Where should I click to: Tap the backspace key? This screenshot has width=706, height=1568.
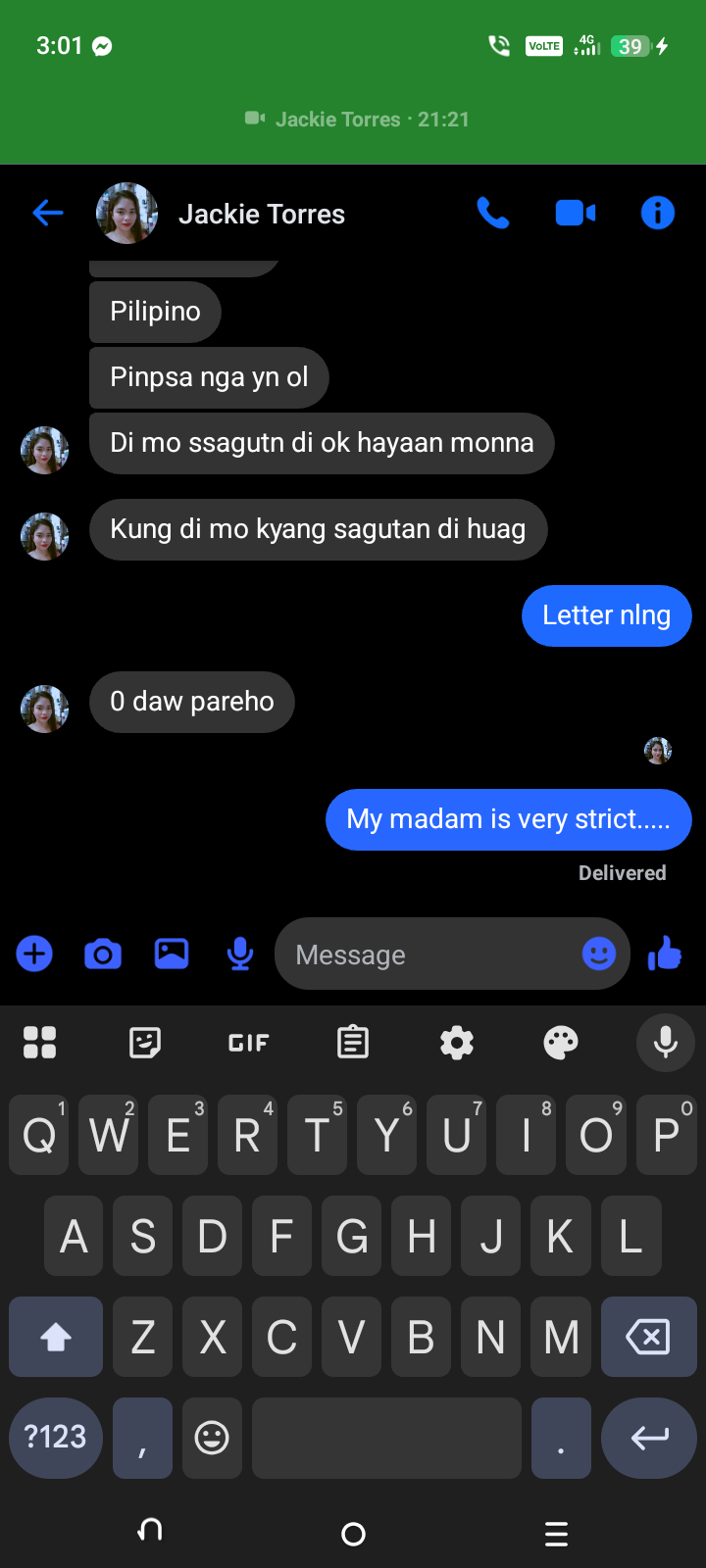pos(648,1337)
